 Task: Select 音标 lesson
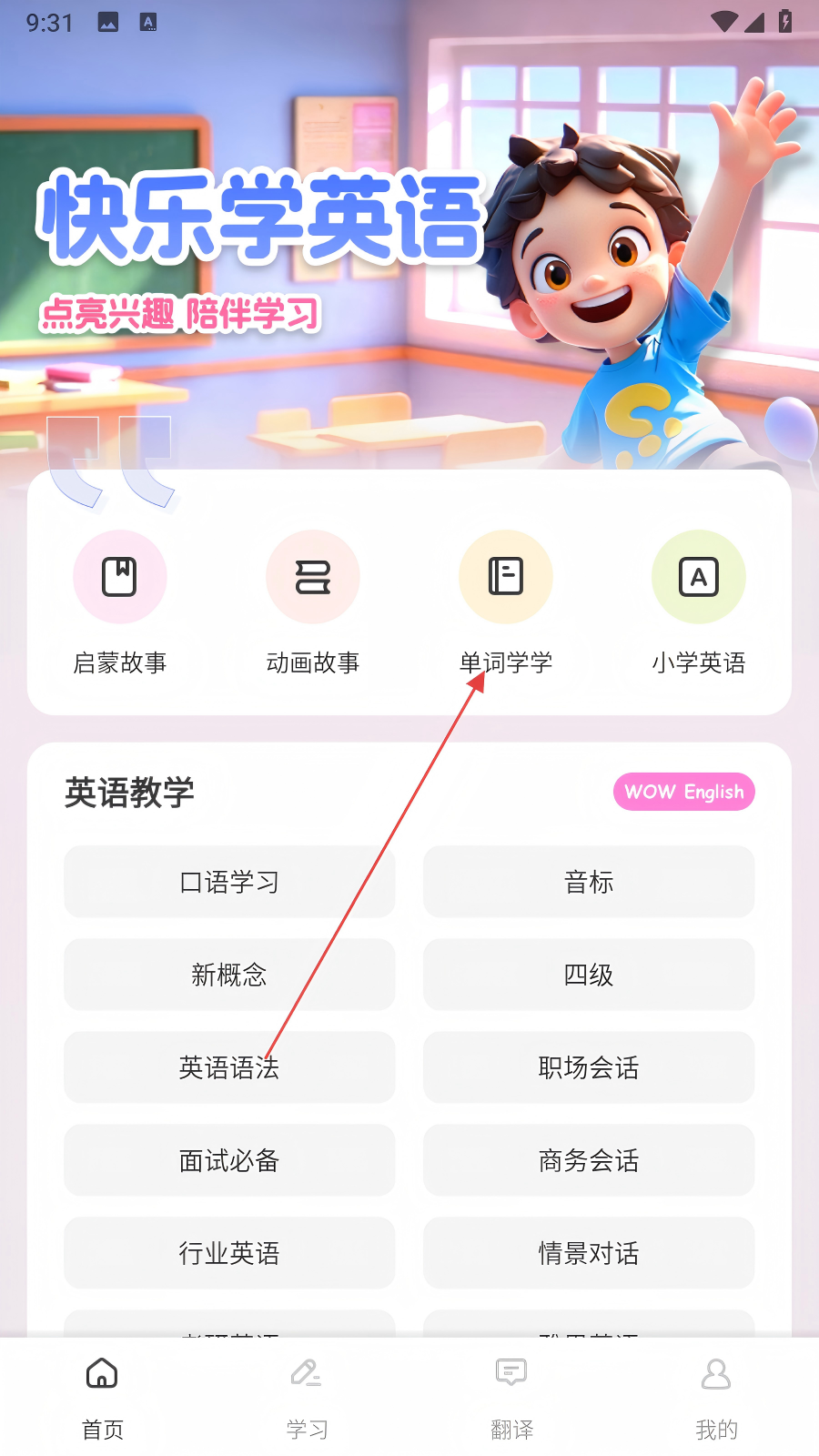(589, 882)
